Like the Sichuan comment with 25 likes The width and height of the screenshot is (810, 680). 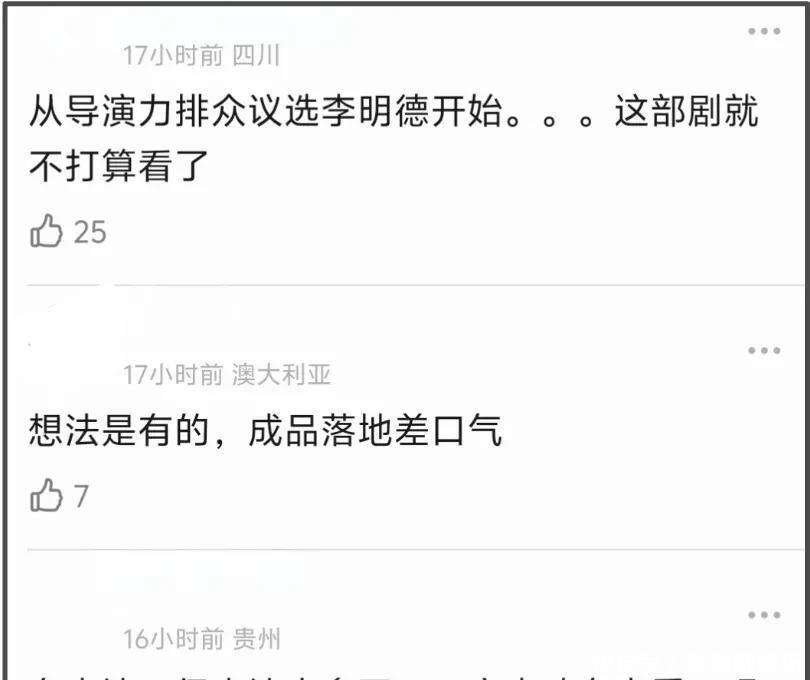46,231
